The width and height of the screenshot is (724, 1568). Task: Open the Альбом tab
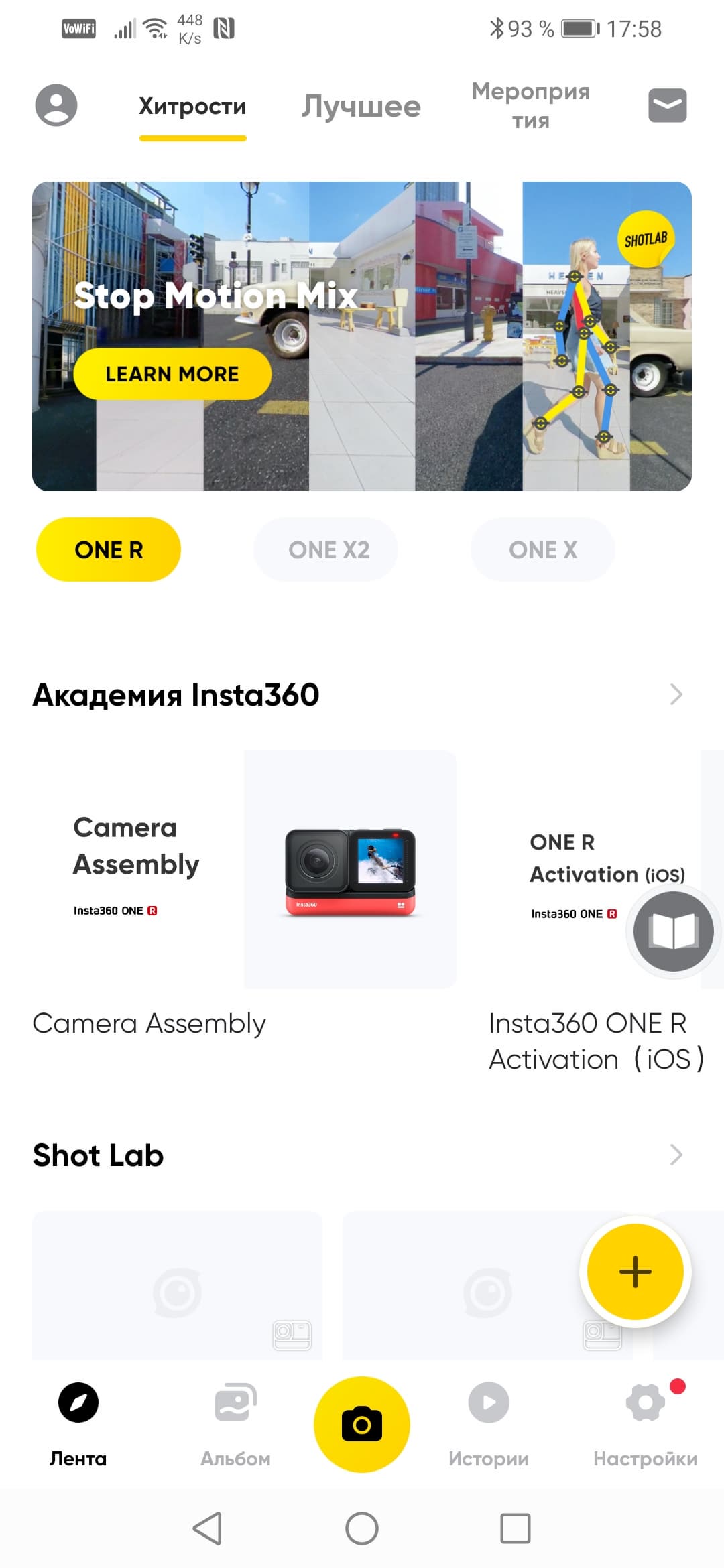pyautogui.click(x=235, y=1422)
